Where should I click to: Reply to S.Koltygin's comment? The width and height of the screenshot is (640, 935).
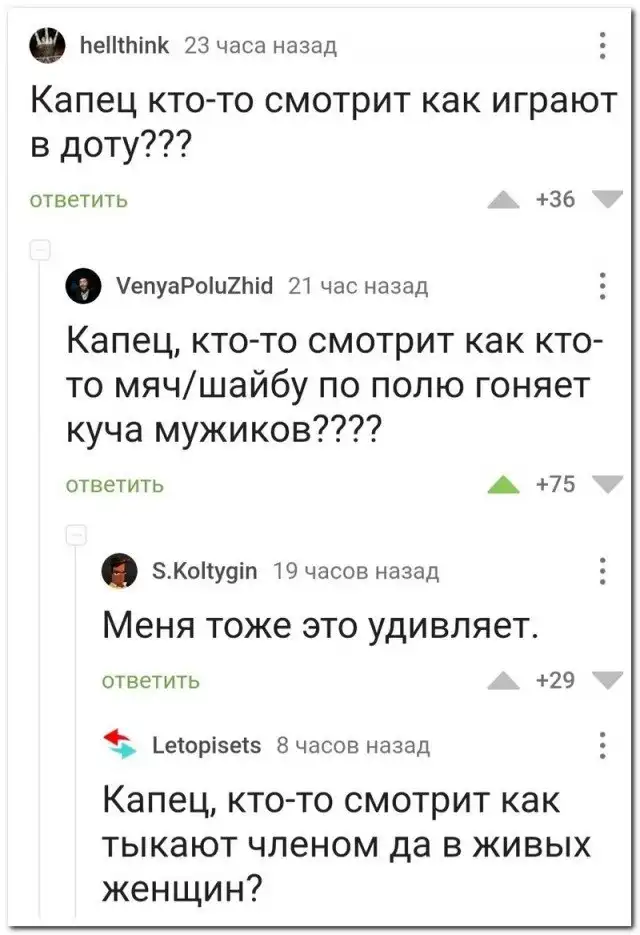pyautogui.click(x=150, y=681)
